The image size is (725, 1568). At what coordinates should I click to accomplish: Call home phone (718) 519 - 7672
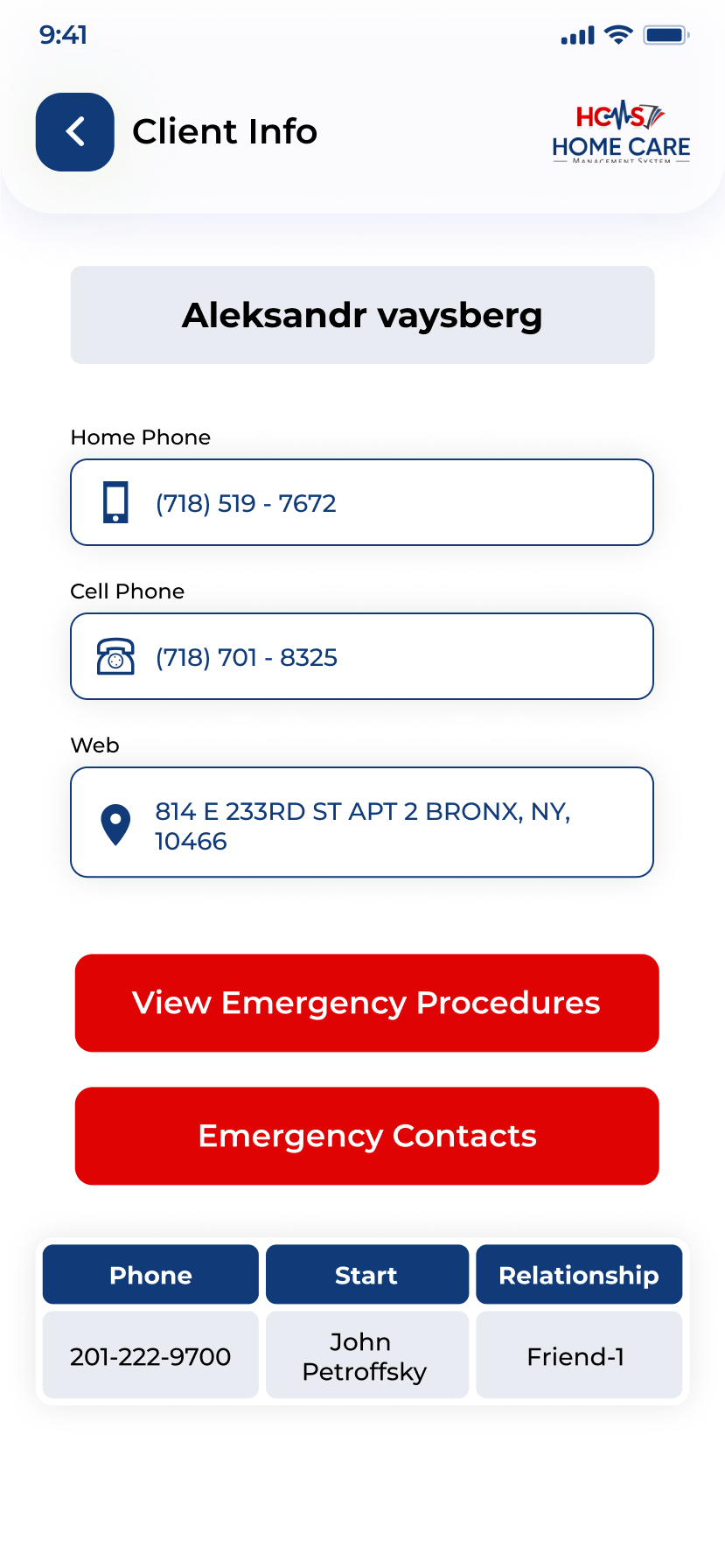pyautogui.click(x=361, y=502)
